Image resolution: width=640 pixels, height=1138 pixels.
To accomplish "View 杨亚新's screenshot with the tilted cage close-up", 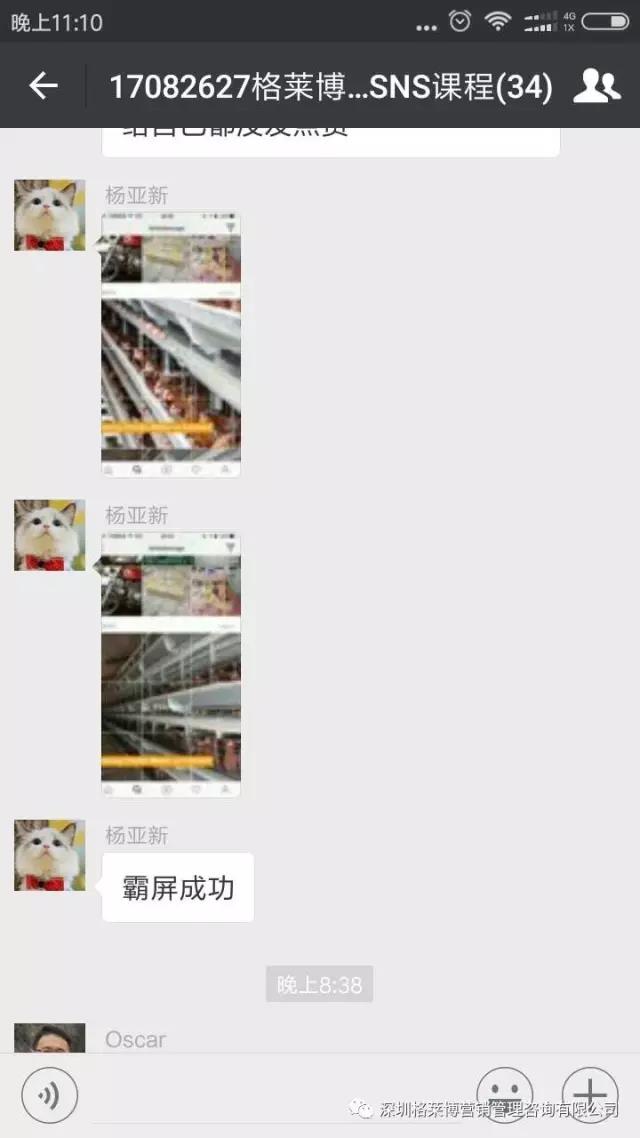I will tap(171, 344).
